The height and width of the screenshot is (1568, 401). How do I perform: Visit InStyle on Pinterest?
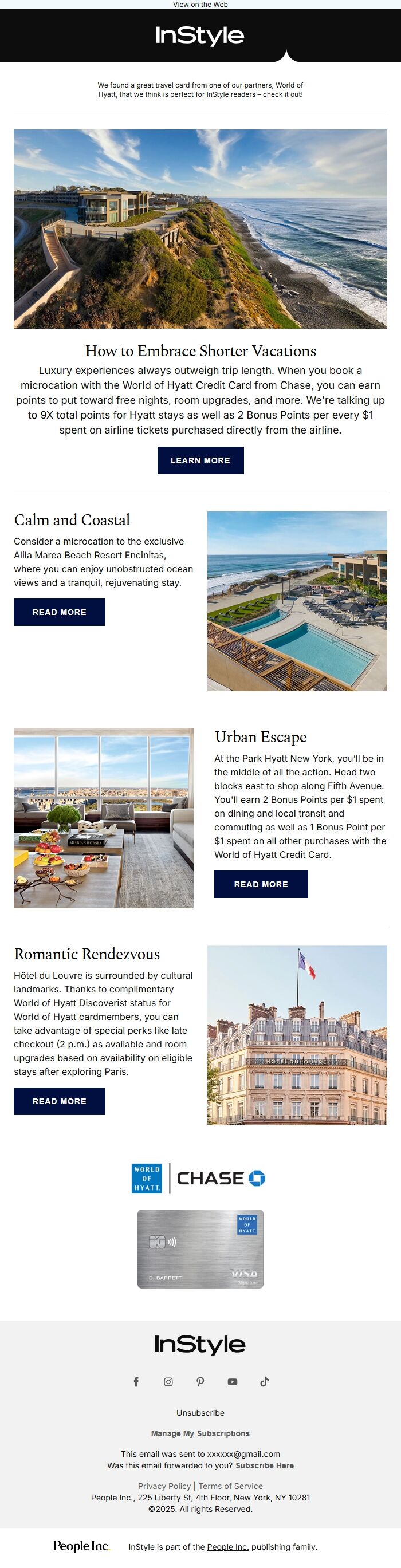[200, 1382]
